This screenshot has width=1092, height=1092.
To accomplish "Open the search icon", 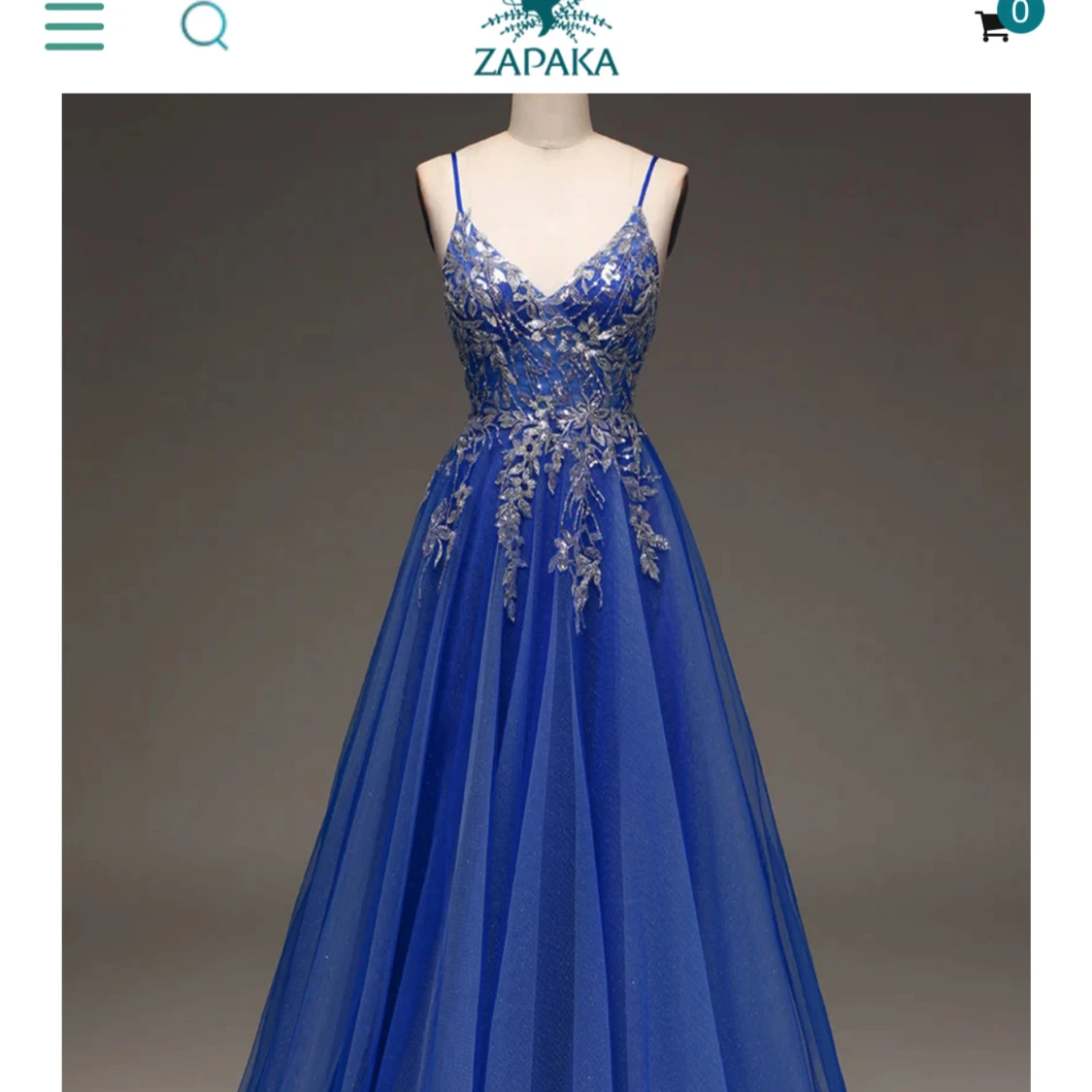I will [x=205, y=25].
